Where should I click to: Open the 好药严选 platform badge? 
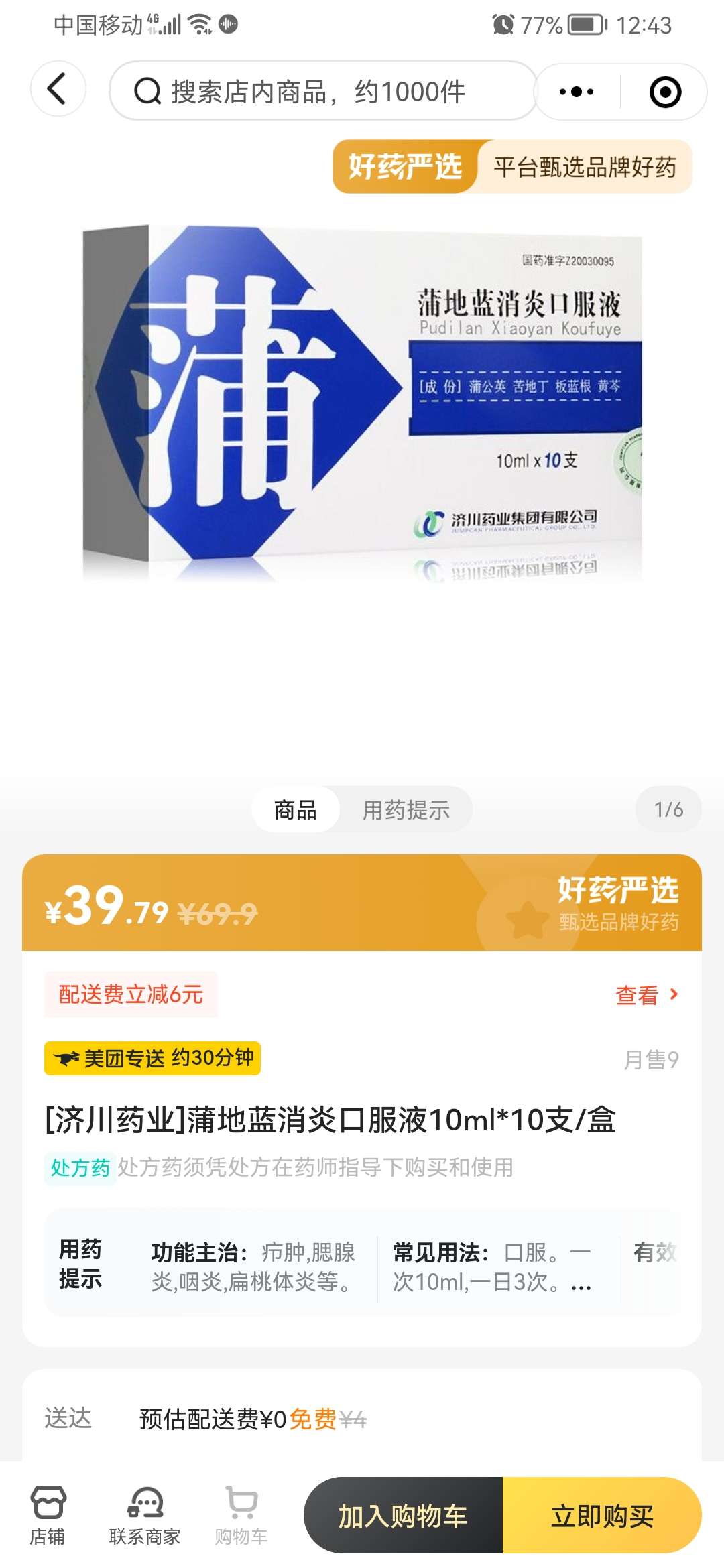pos(512,167)
